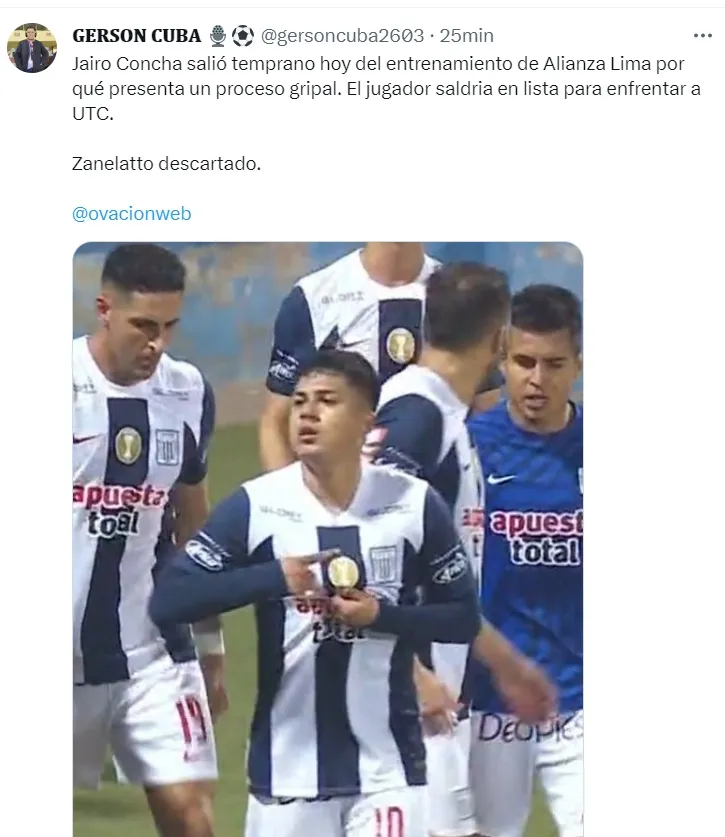Image resolution: width=725 pixels, height=837 pixels.
Task: Open the GERSON CUBA profile name
Action: click(x=137, y=36)
